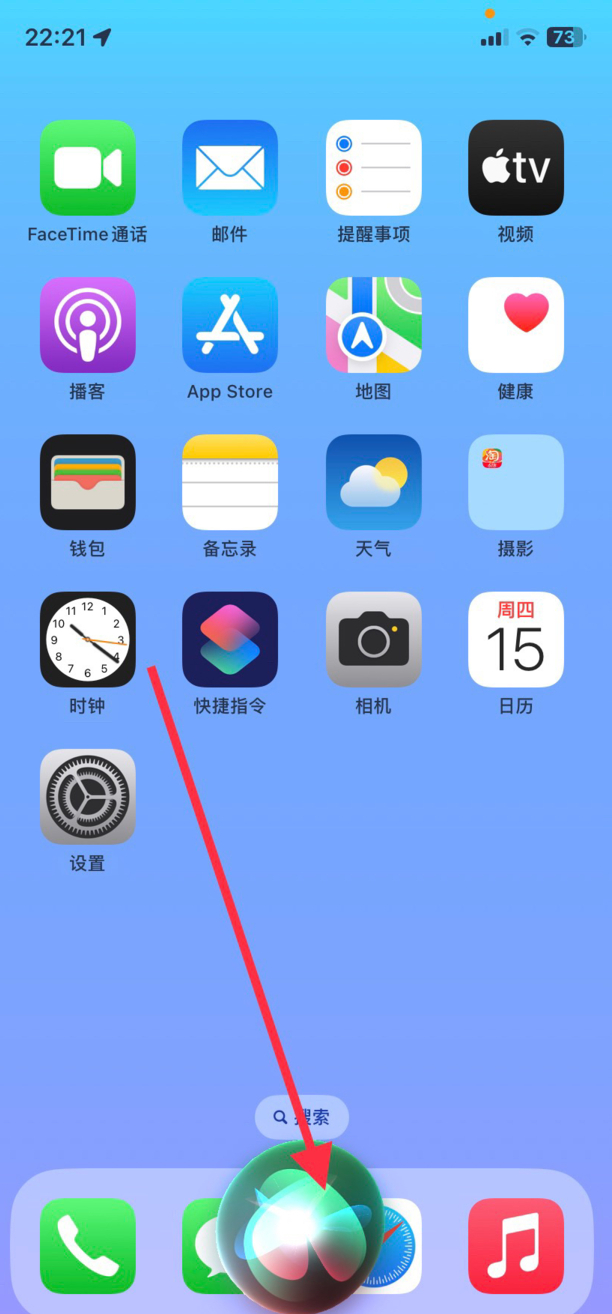The width and height of the screenshot is (612, 1314).
Task: Open the 相机 camera app
Action: point(373,639)
